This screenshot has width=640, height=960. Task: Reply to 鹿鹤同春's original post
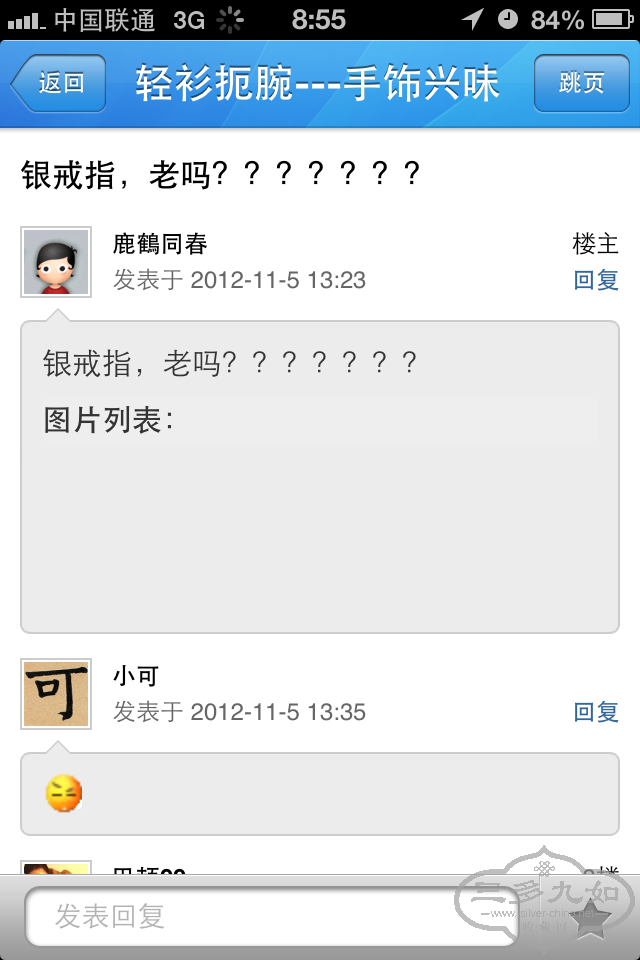click(596, 280)
